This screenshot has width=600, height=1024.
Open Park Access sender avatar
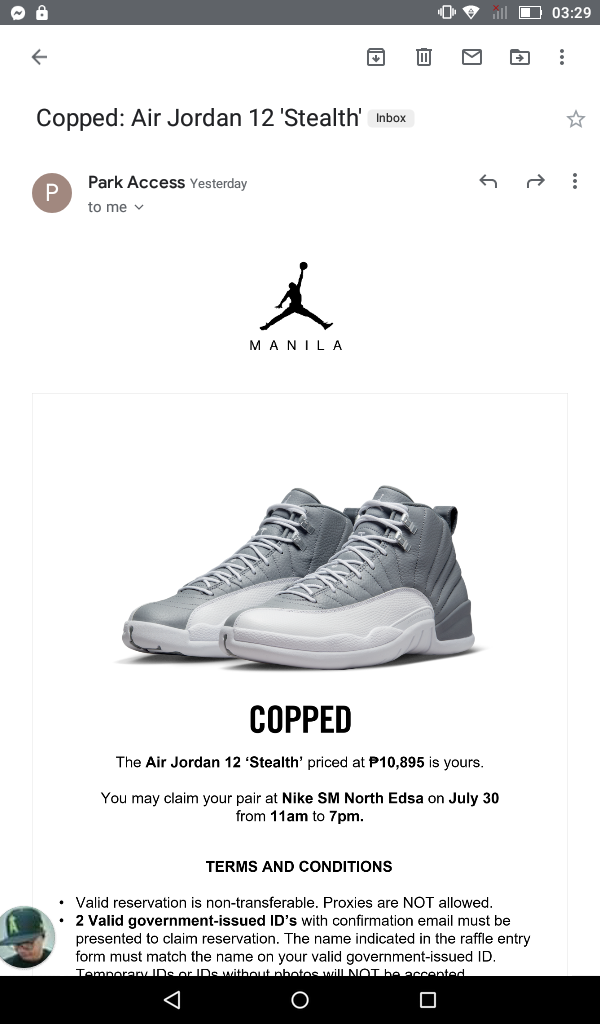tap(52, 192)
